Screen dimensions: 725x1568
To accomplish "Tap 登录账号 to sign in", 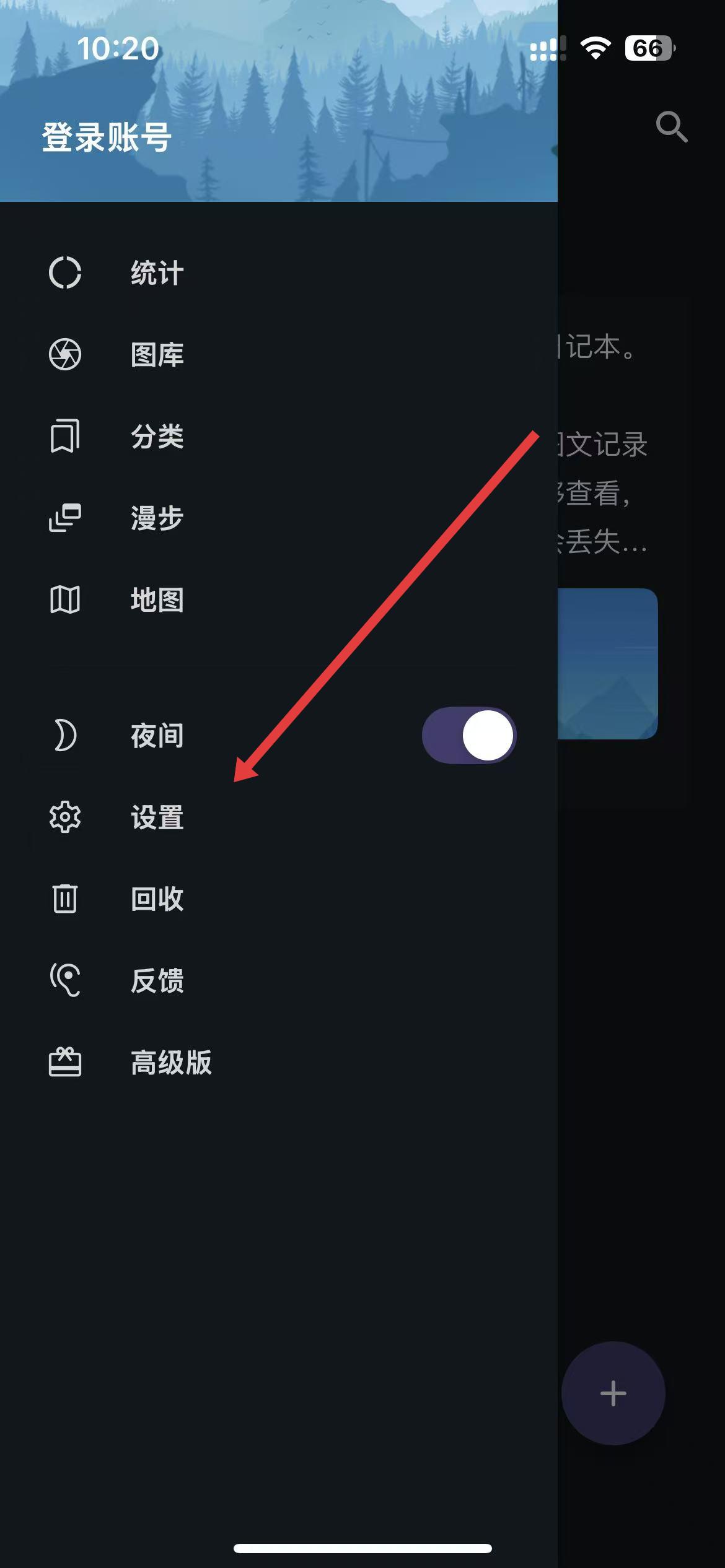I will (107, 137).
